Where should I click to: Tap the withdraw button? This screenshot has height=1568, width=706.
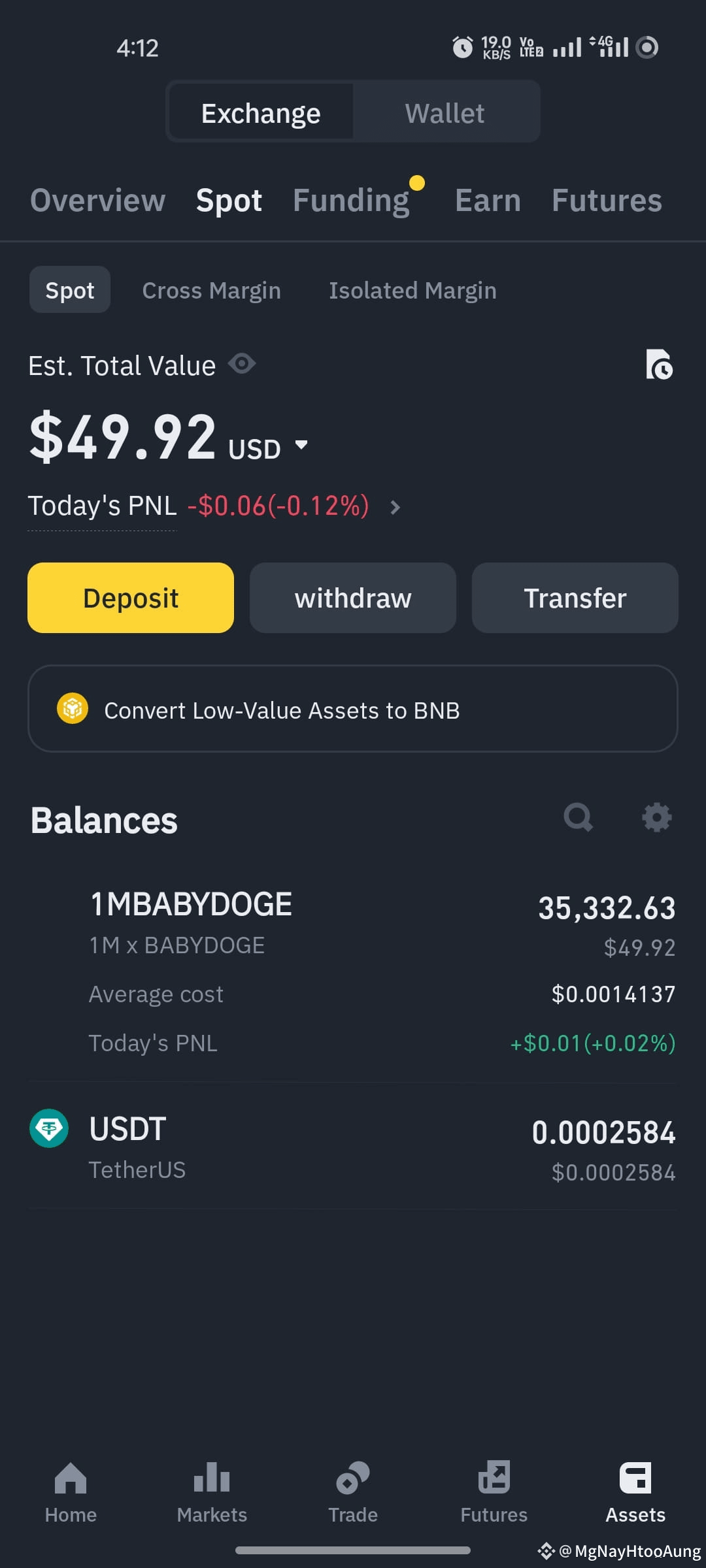[353, 598]
